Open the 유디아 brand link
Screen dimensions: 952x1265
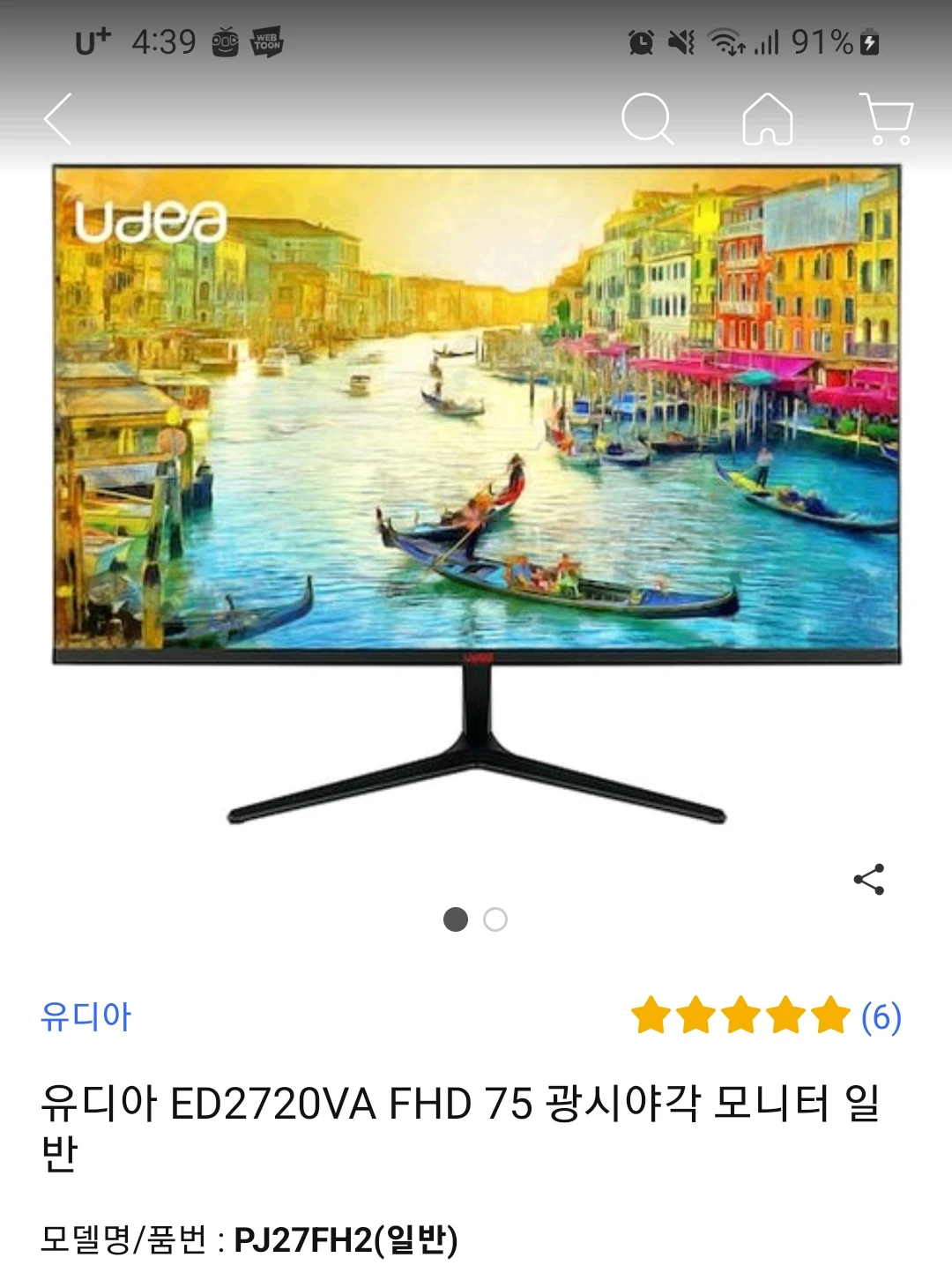click(x=86, y=1016)
